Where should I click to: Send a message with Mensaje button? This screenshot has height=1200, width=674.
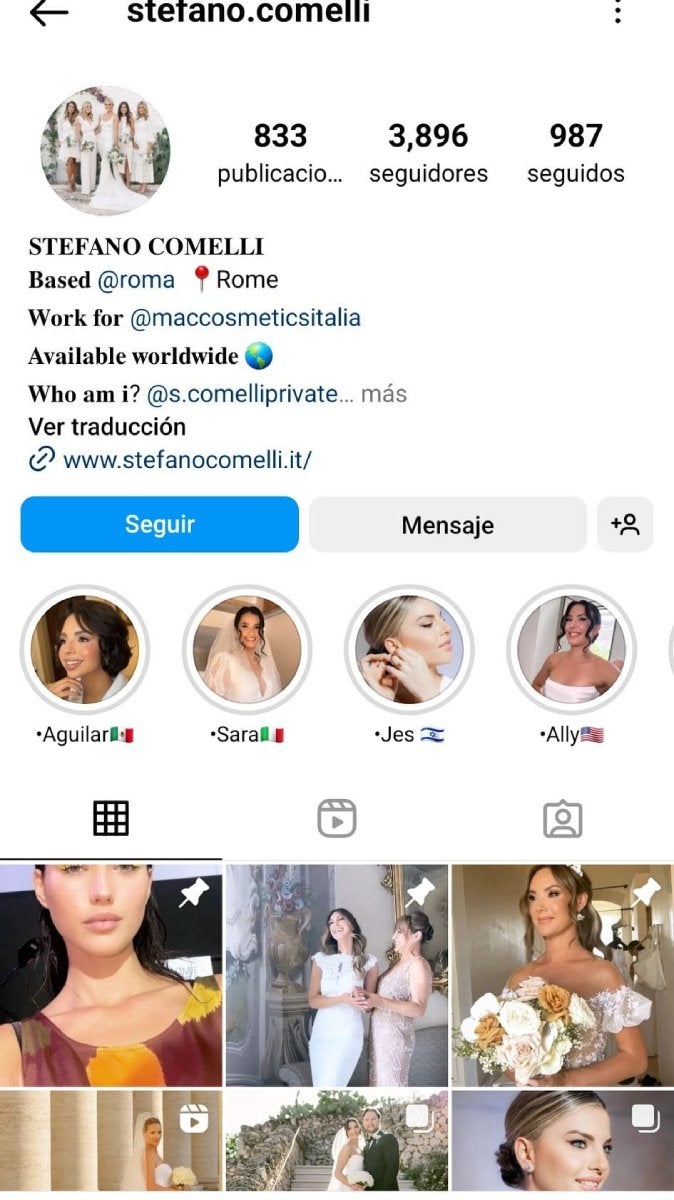pos(447,525)
